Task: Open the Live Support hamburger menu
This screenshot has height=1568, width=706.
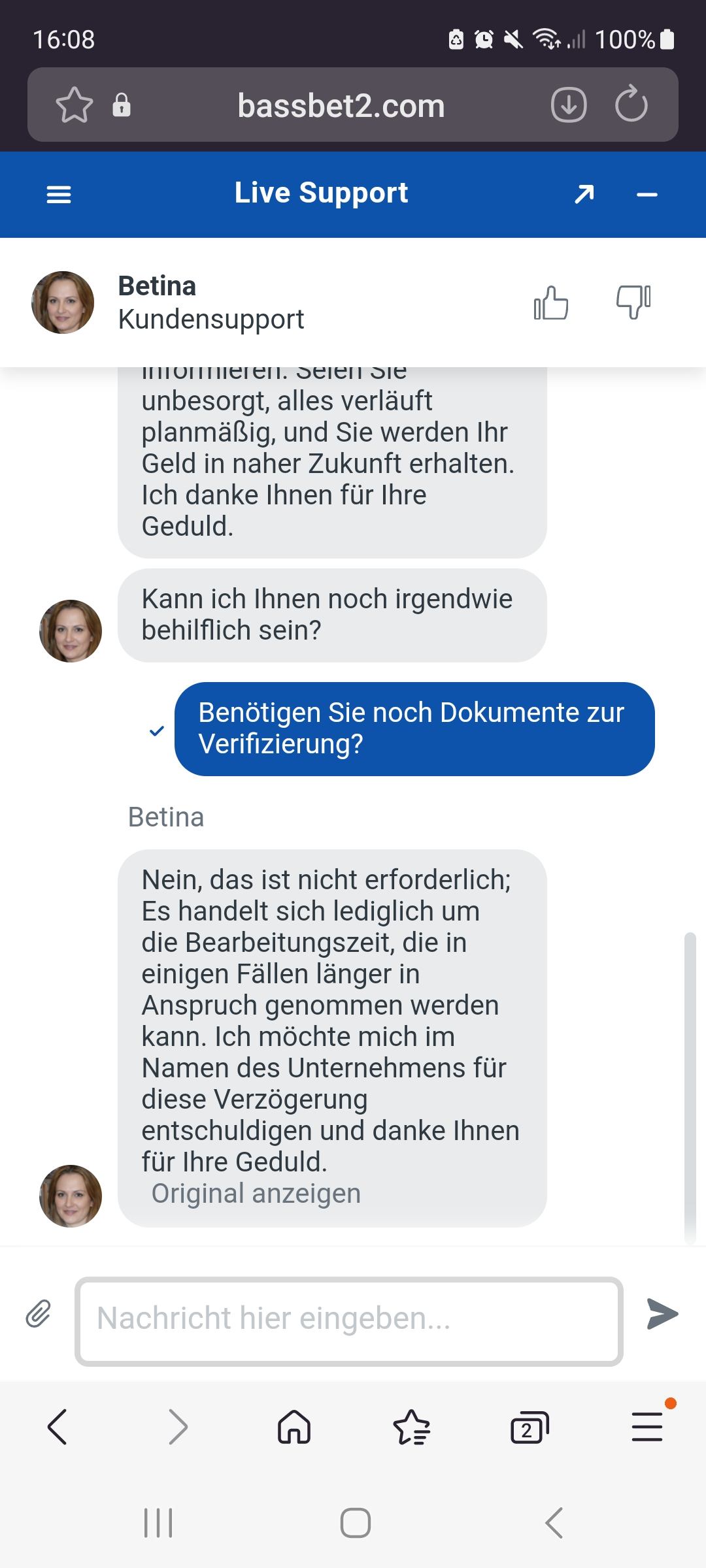Action: [59, 194]
